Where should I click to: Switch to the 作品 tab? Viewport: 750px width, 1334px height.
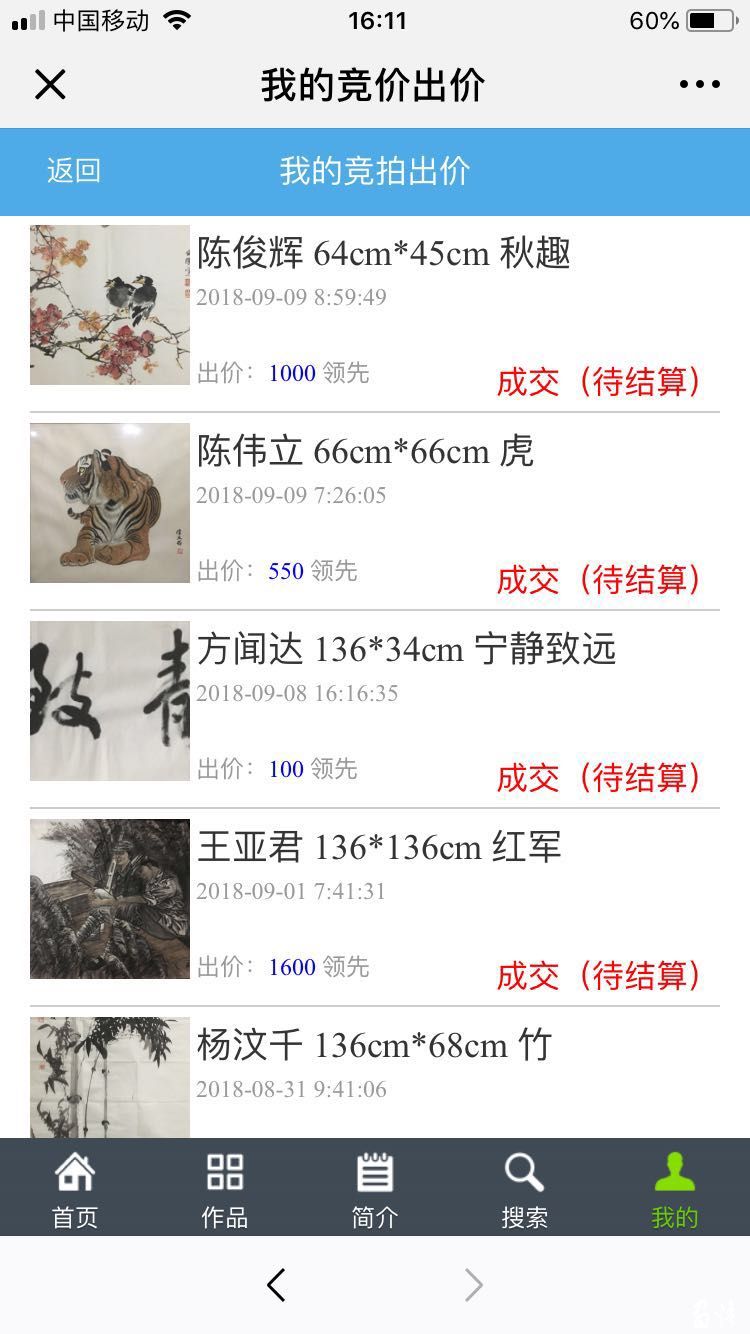225,1188
